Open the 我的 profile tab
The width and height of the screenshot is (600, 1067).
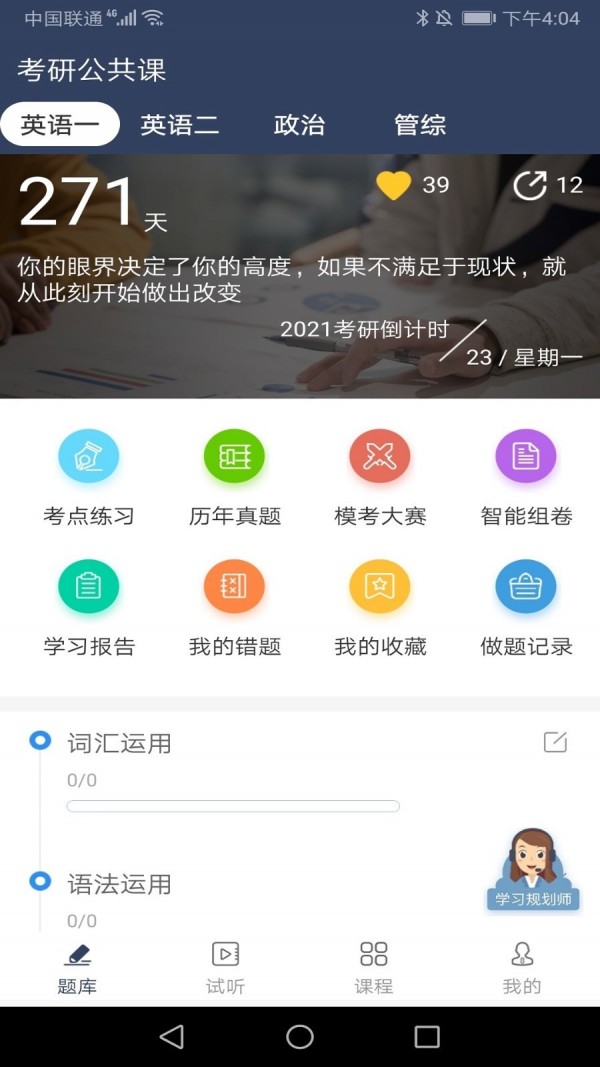pos(521,967)
